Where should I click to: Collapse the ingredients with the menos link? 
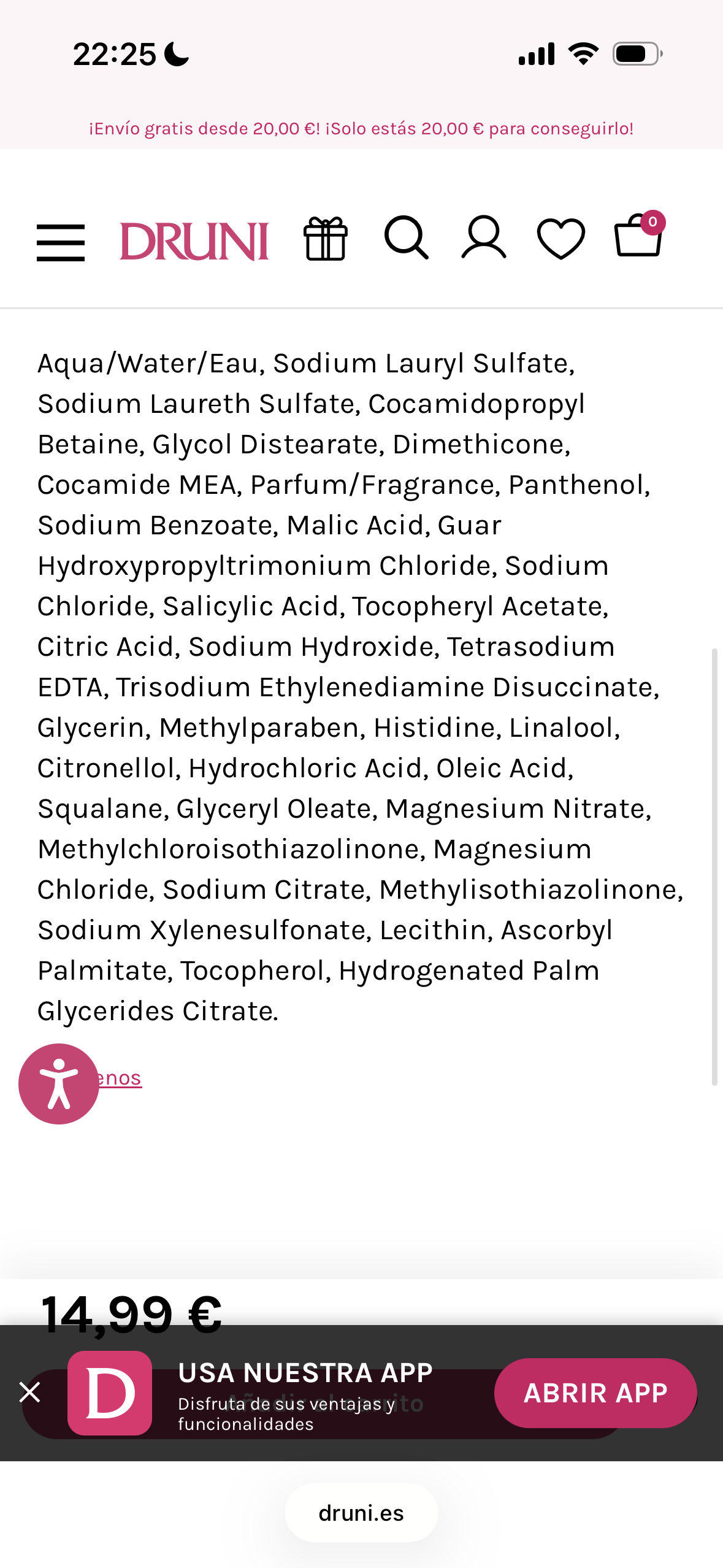pos(120,1078)
